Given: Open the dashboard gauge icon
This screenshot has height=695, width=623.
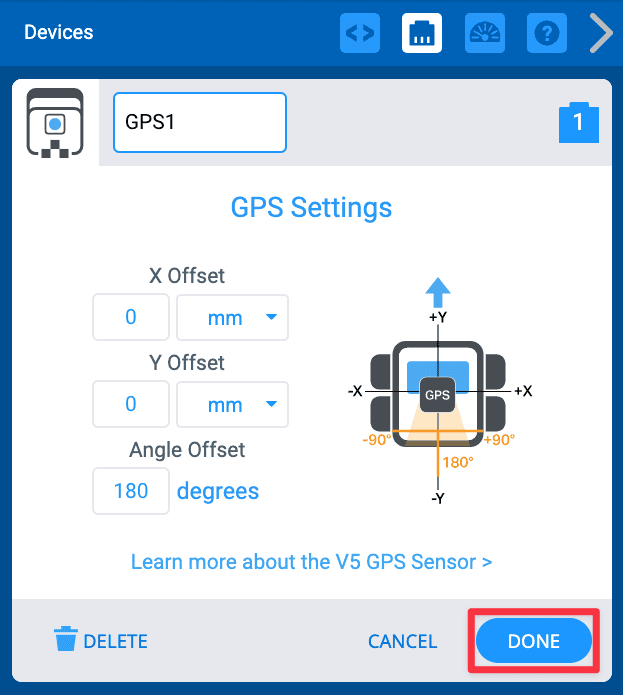Looking at the screenshot, I should [x=485, y=33].
